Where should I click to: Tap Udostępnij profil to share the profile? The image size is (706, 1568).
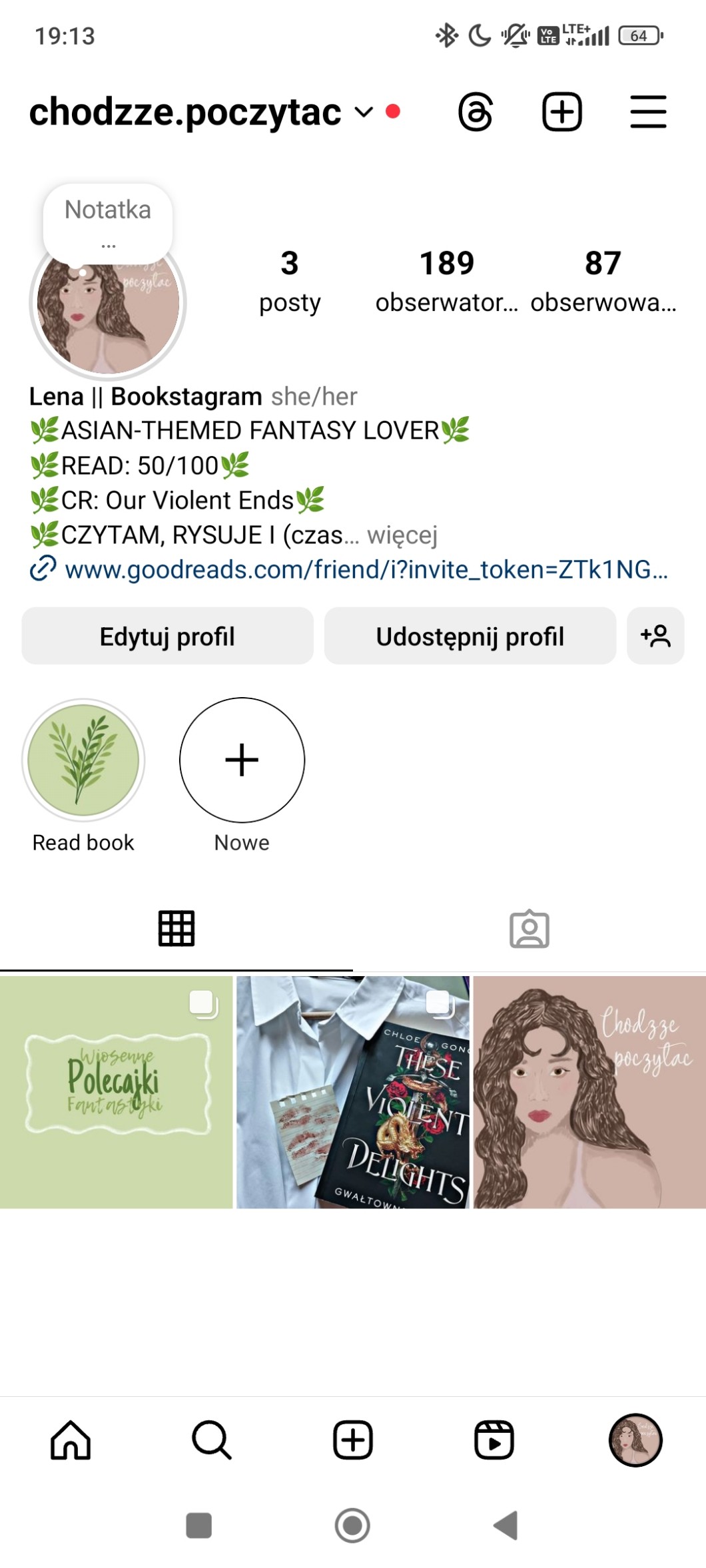(x=470, y=637)
